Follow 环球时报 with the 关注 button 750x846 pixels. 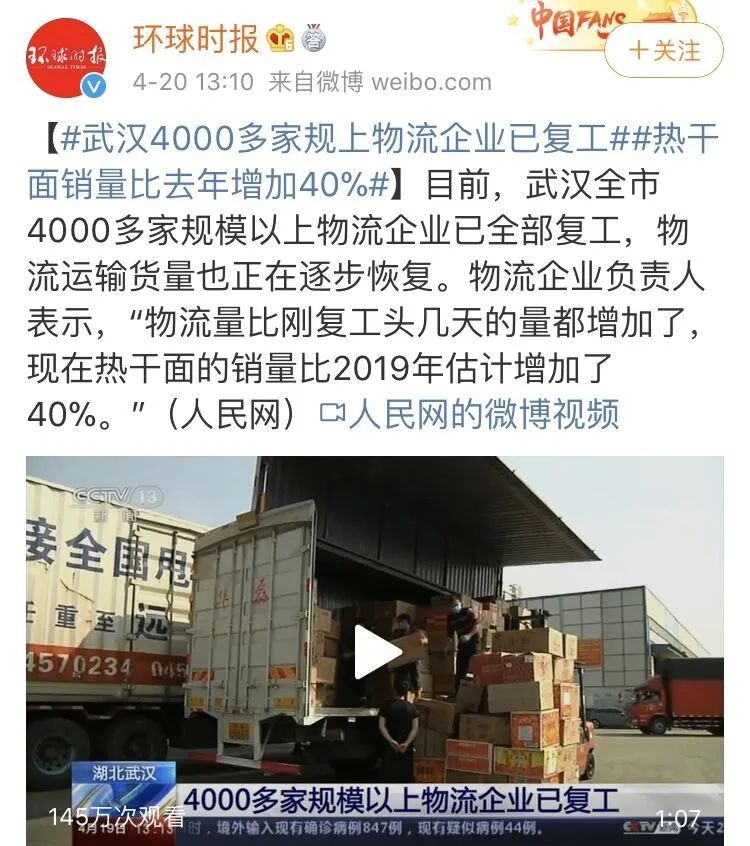(x=664, y=51)
